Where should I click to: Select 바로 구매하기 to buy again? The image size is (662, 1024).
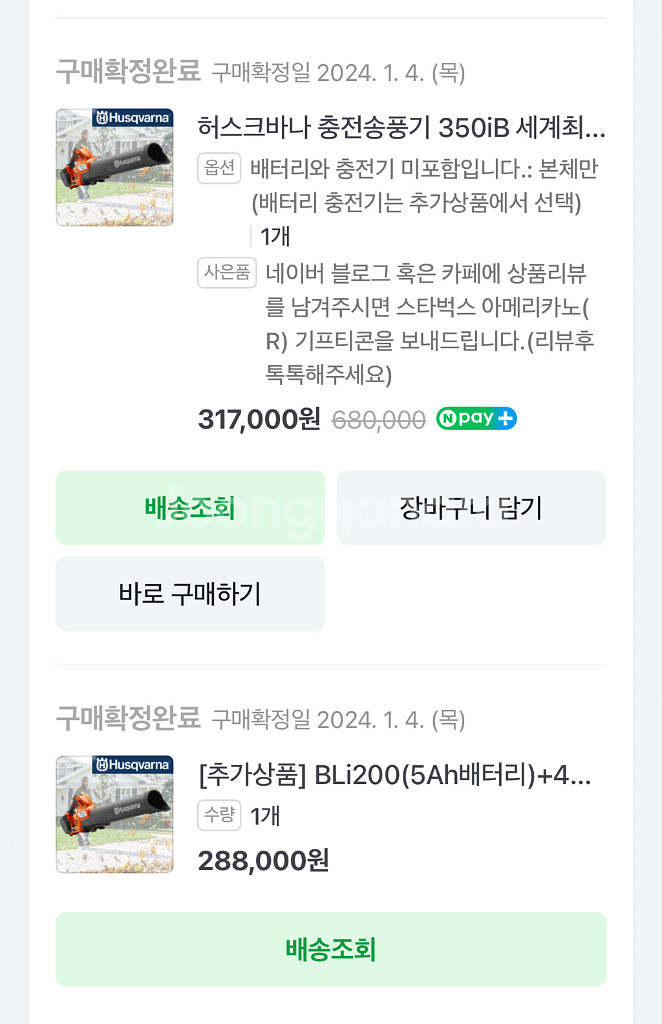click(x=190, y=594)
